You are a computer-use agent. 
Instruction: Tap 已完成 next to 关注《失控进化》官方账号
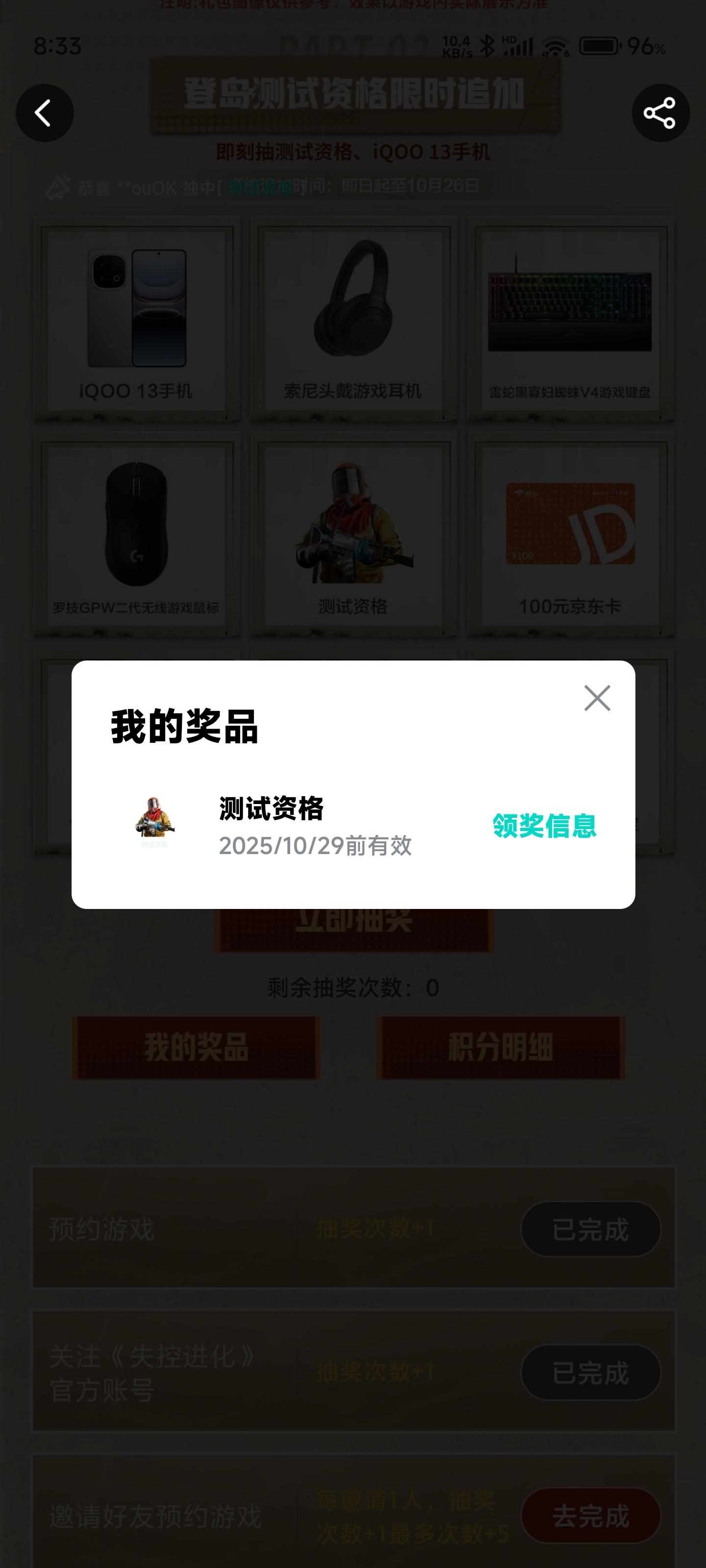[x=590, y=1372]
